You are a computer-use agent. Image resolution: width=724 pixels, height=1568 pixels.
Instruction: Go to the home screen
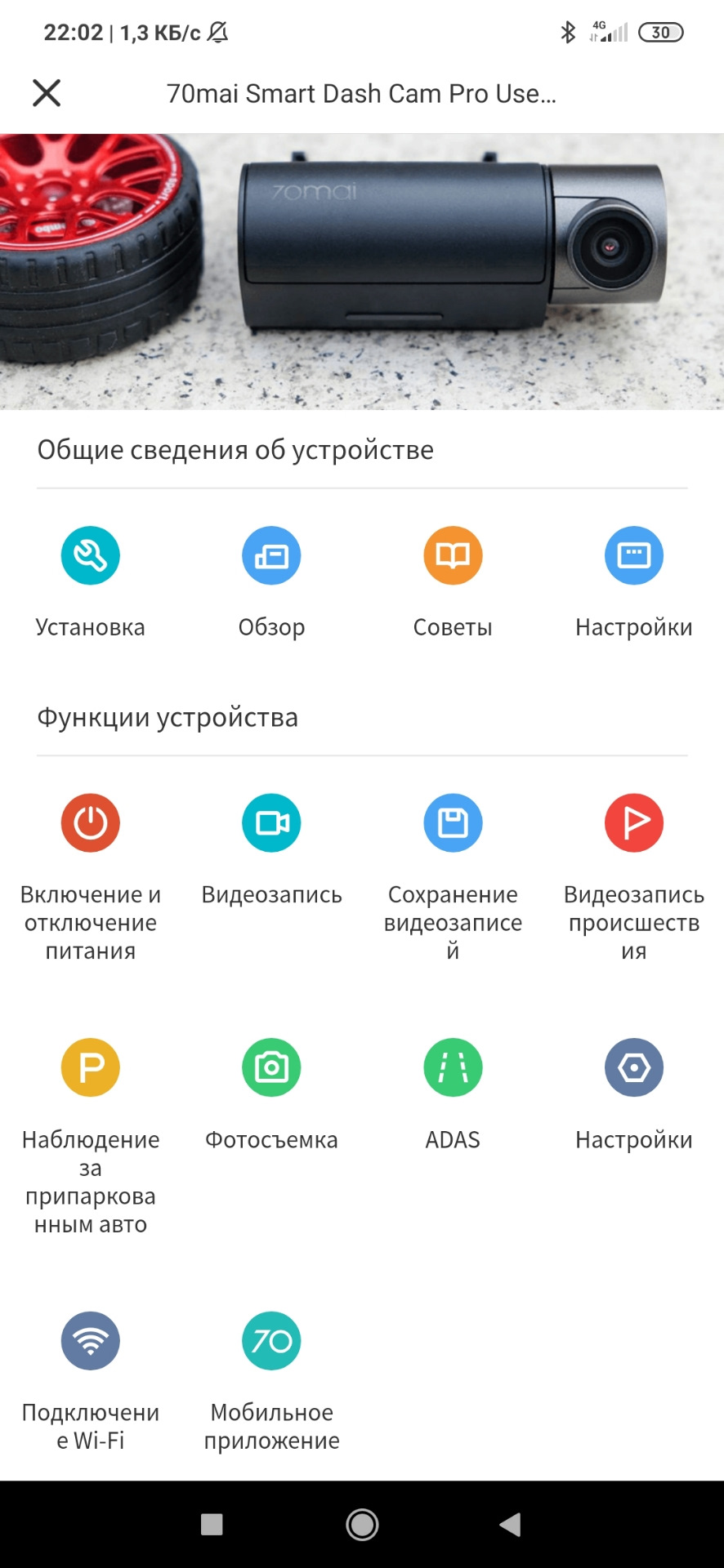[x=362, y=1524]
